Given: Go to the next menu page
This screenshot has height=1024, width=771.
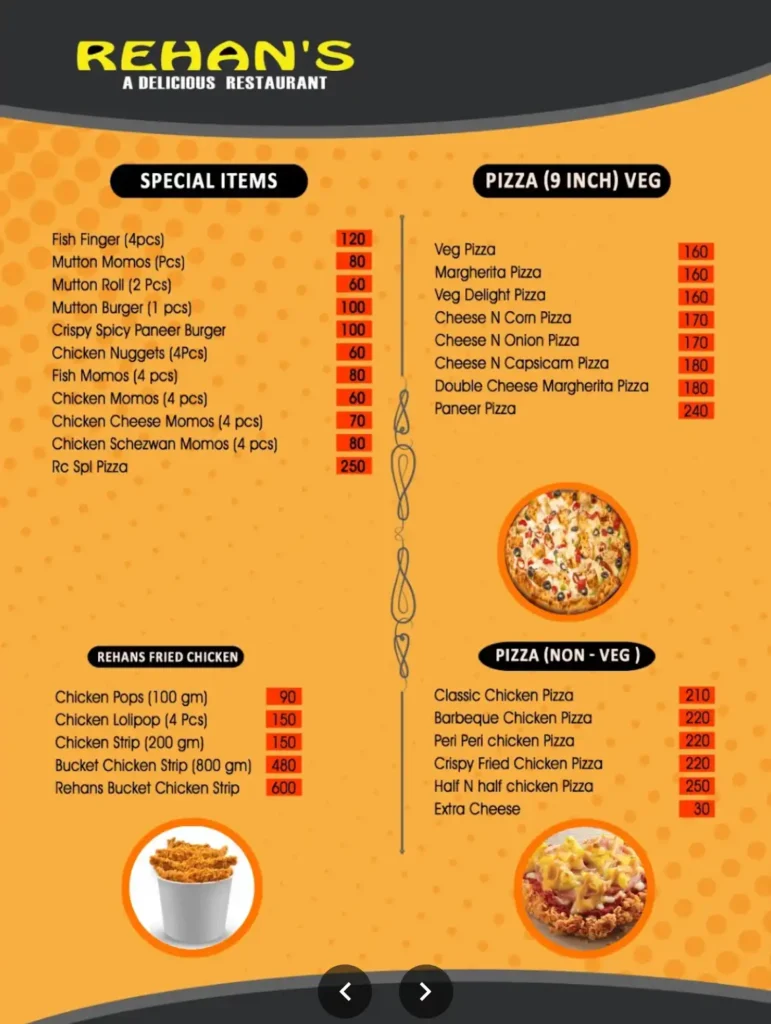Looking at the screenshot, I should (425, 991).
